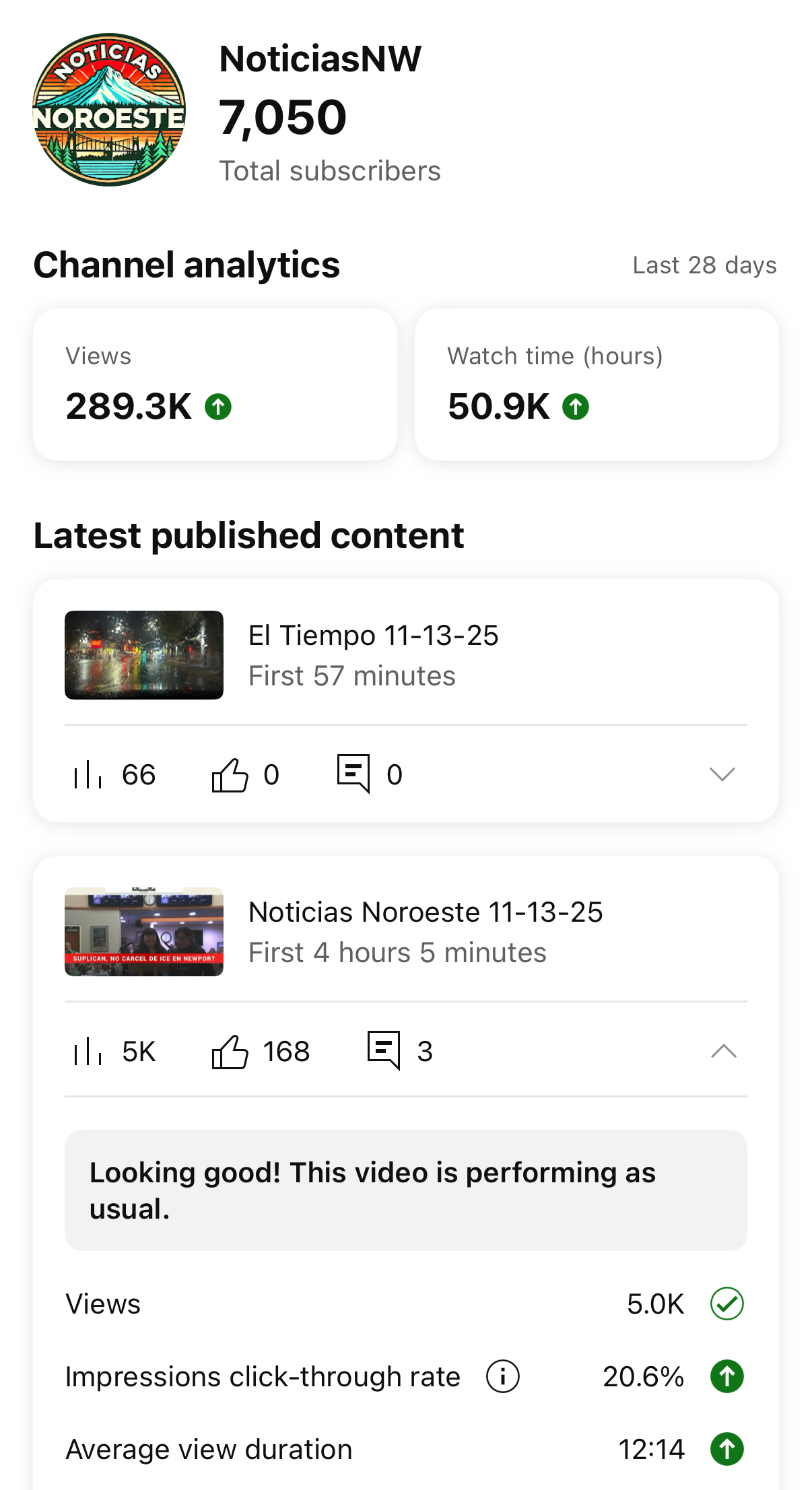This screenshot has width=812, height=1490.
Task: Show info about Impressions click-through rate
Action: pos(503,1376)
